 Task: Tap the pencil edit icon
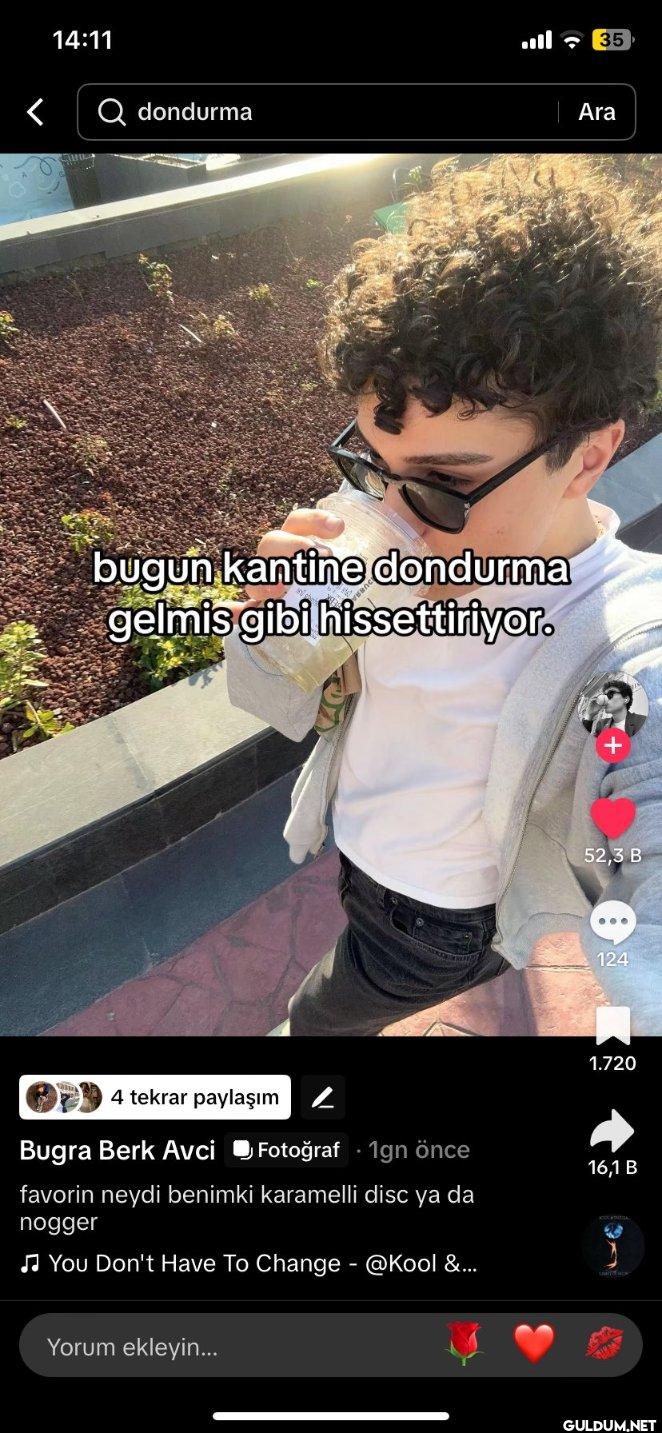tap(322, 1097)
